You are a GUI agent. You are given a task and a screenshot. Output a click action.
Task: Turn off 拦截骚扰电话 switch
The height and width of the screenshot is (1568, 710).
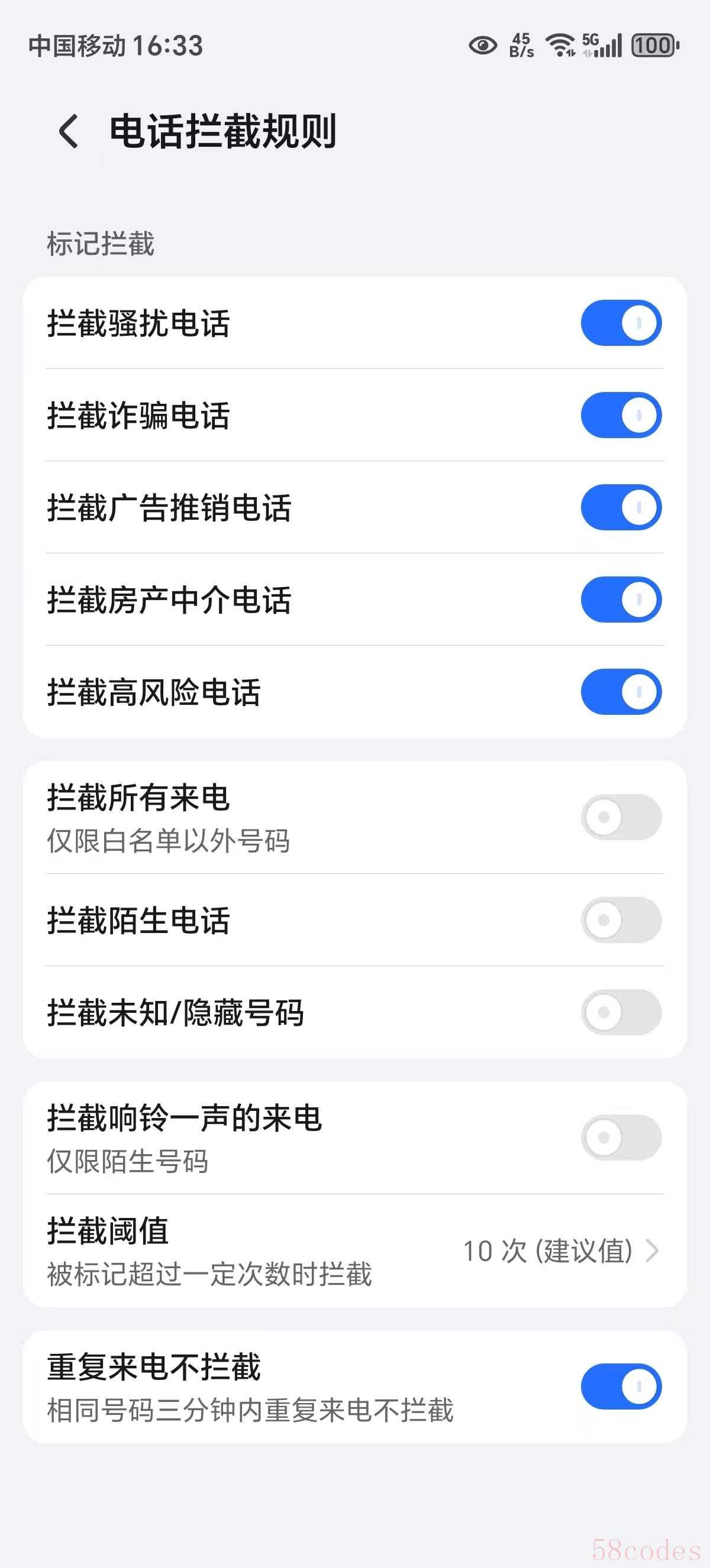(621, 323)
